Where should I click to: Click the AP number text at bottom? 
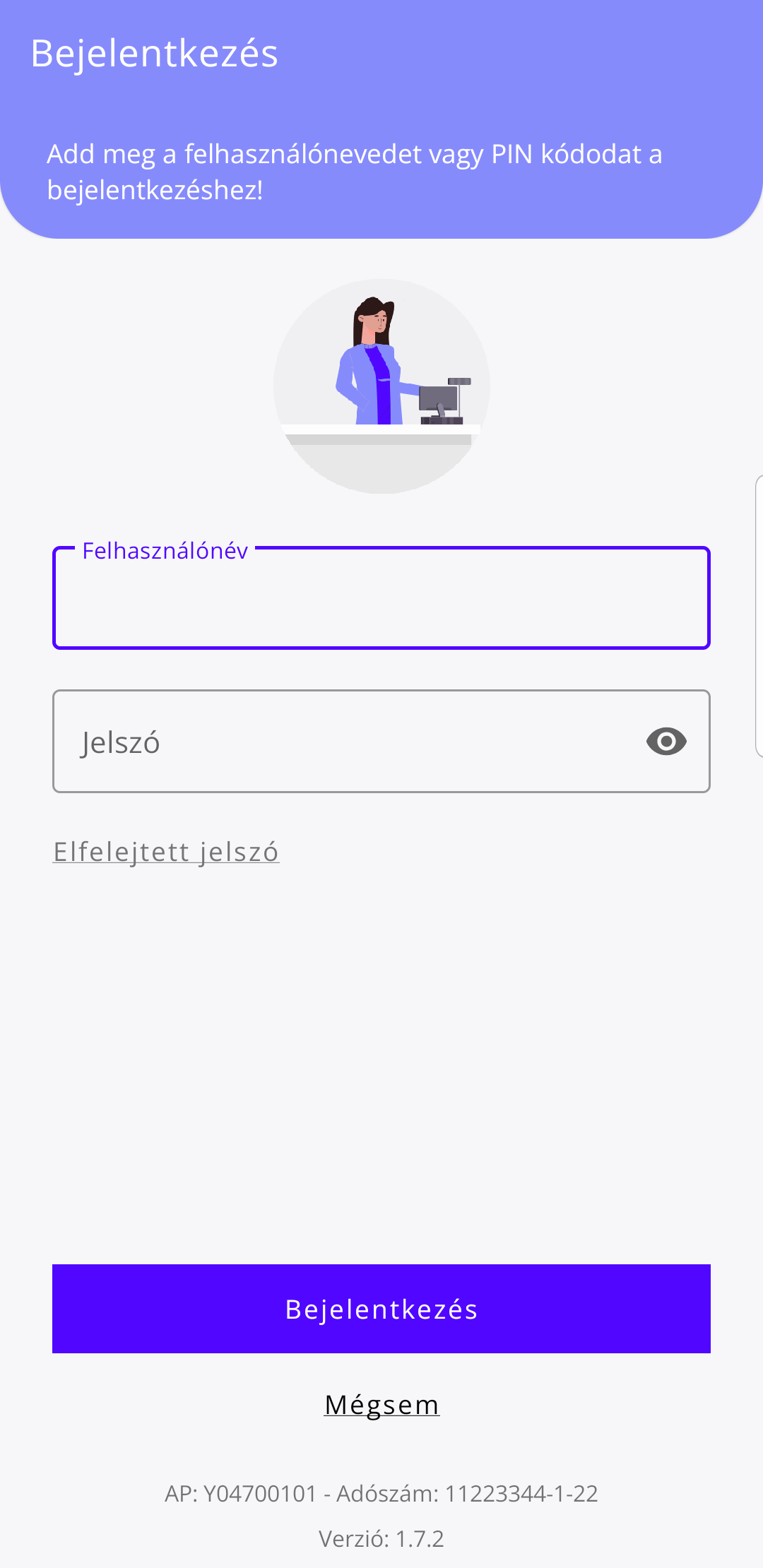pyautogui.click(x=240, y=1494)
